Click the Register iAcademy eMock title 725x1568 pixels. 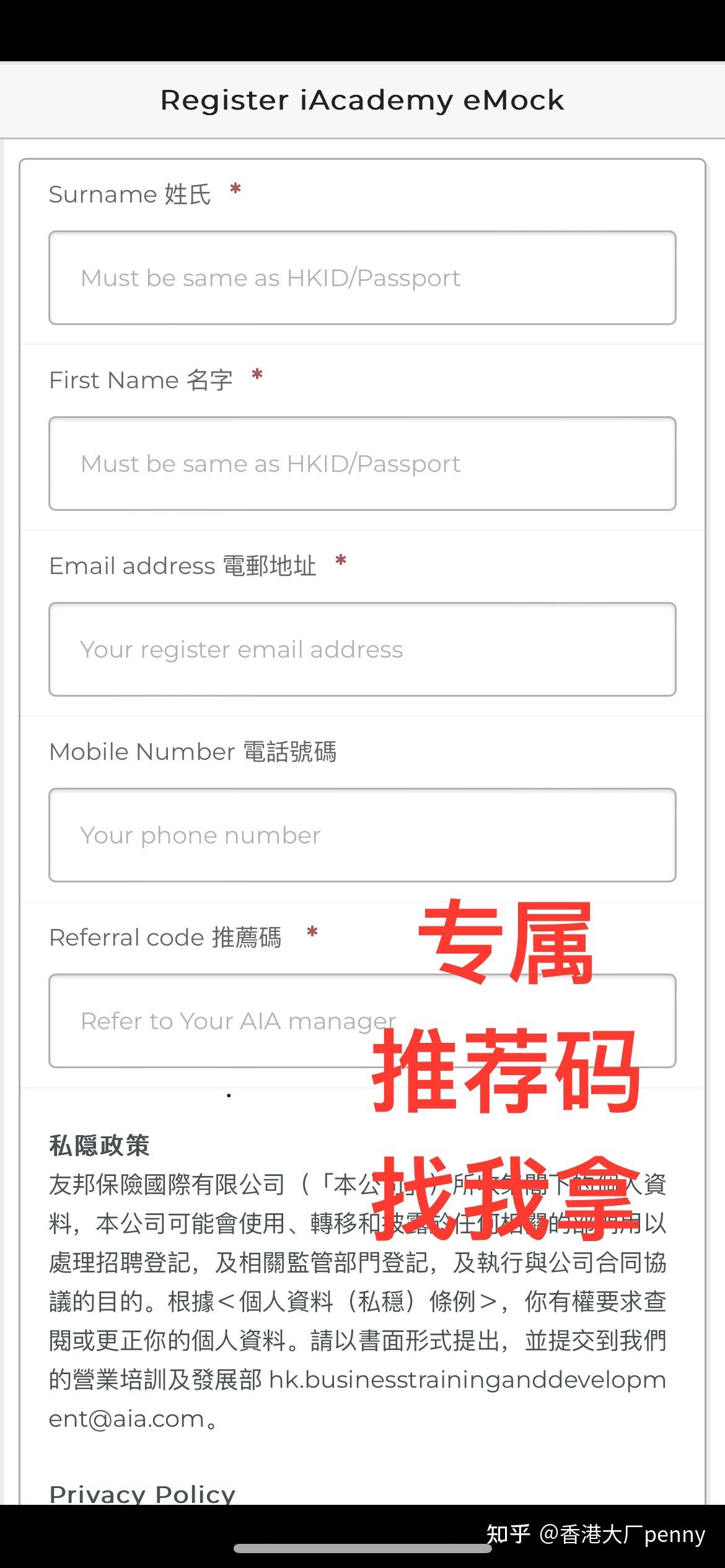click(x=362, y=100)
